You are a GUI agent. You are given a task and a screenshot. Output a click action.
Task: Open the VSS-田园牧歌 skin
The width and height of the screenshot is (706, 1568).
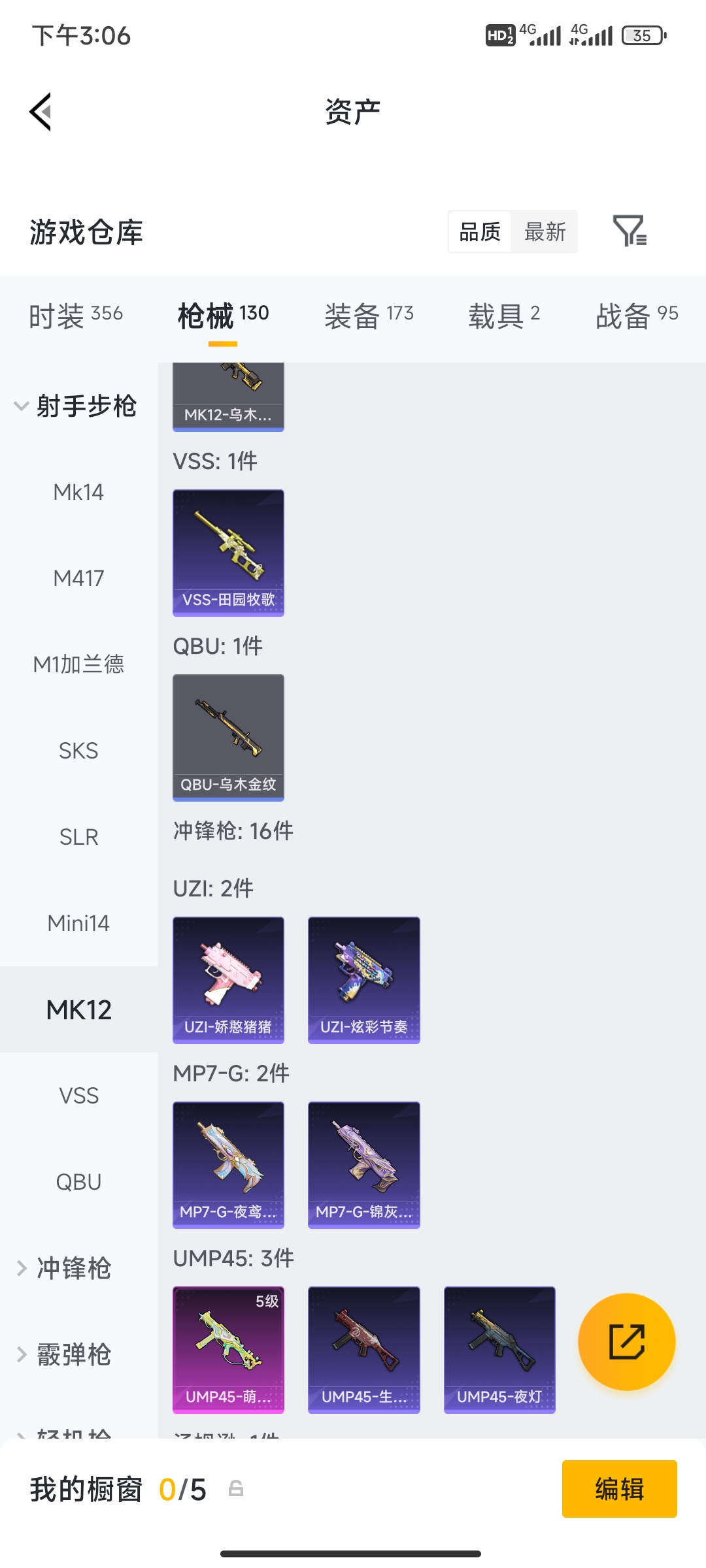228,553
